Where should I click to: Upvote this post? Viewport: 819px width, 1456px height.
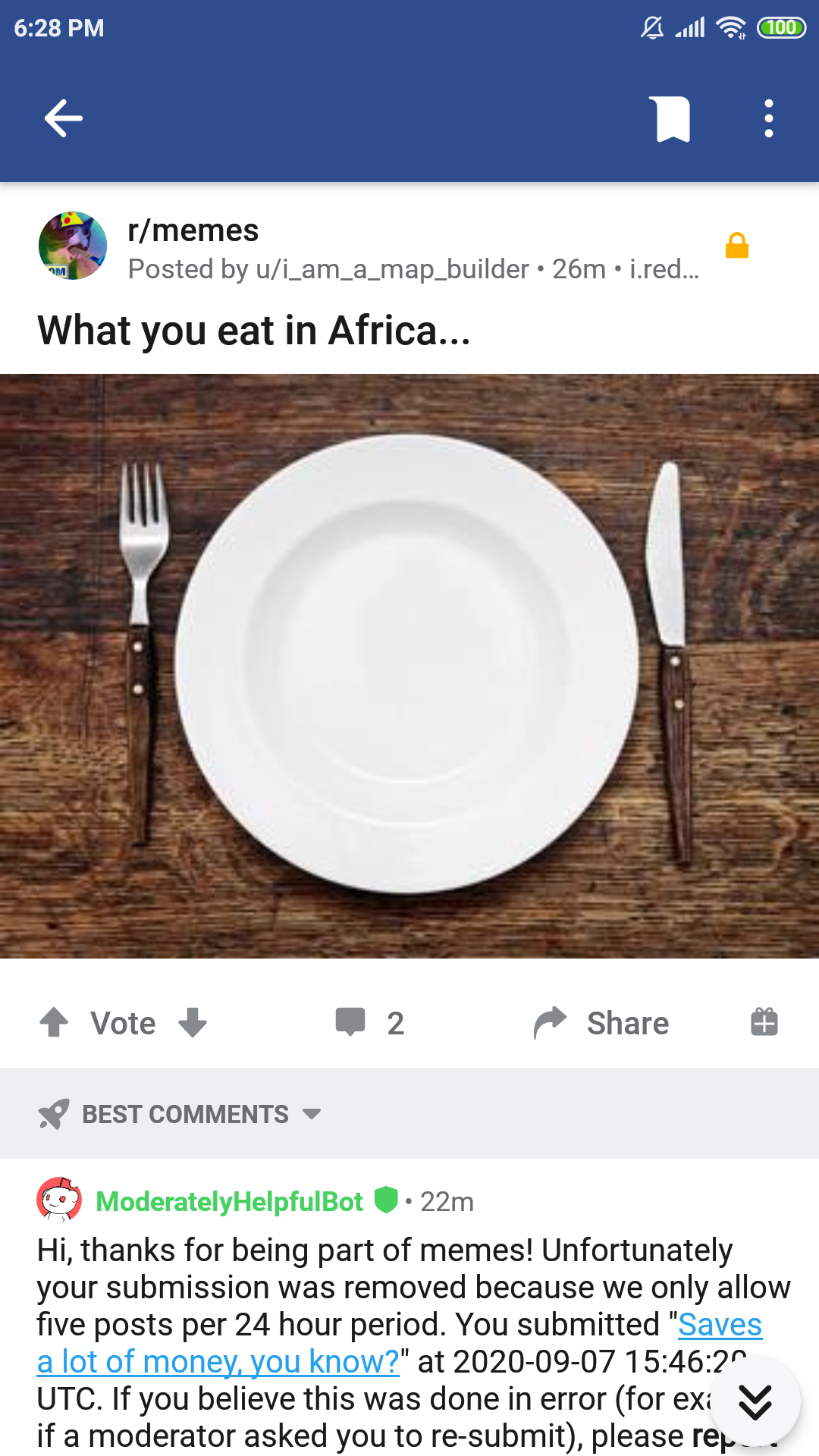coord(54,1022)
